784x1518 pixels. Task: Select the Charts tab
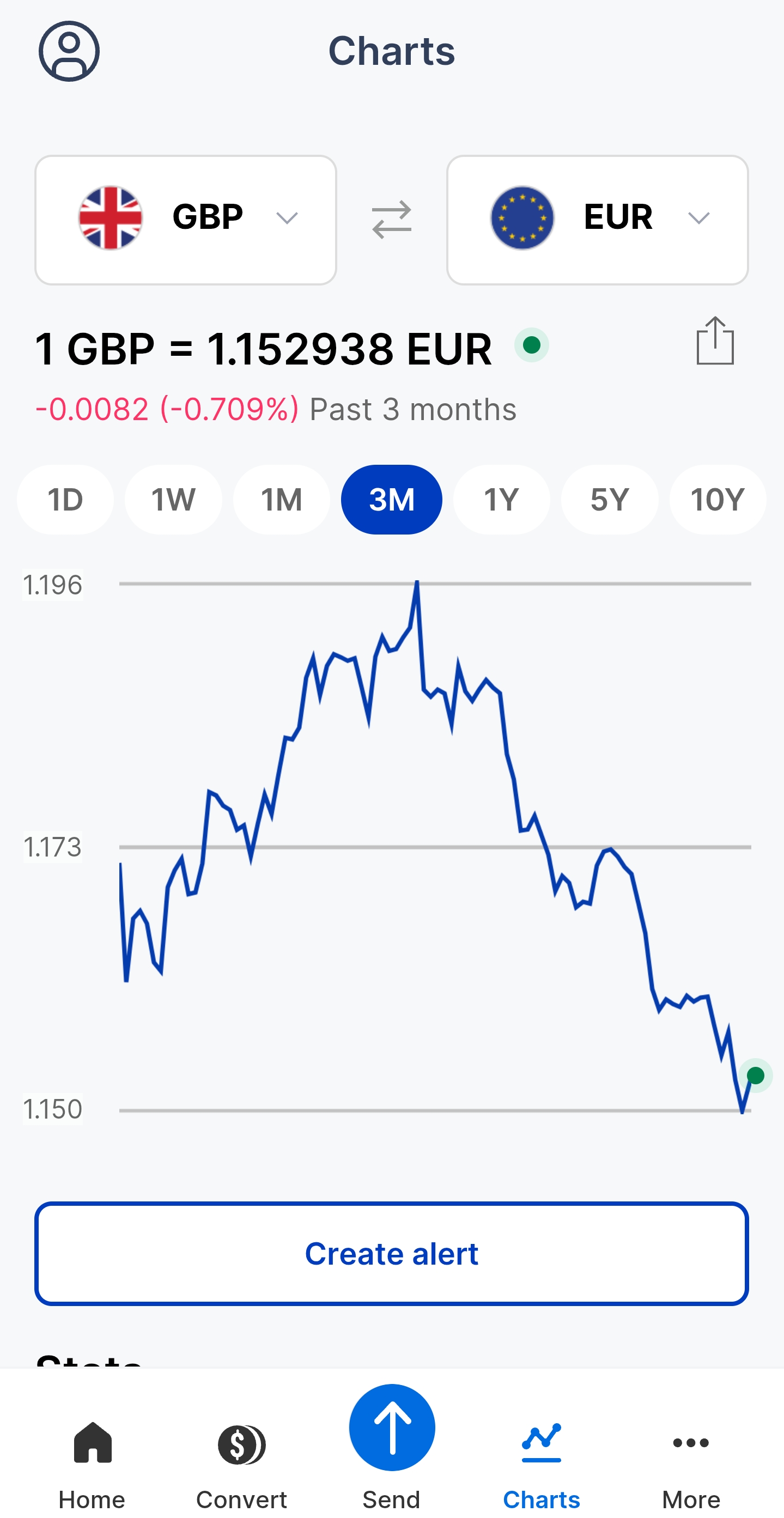542,1465
